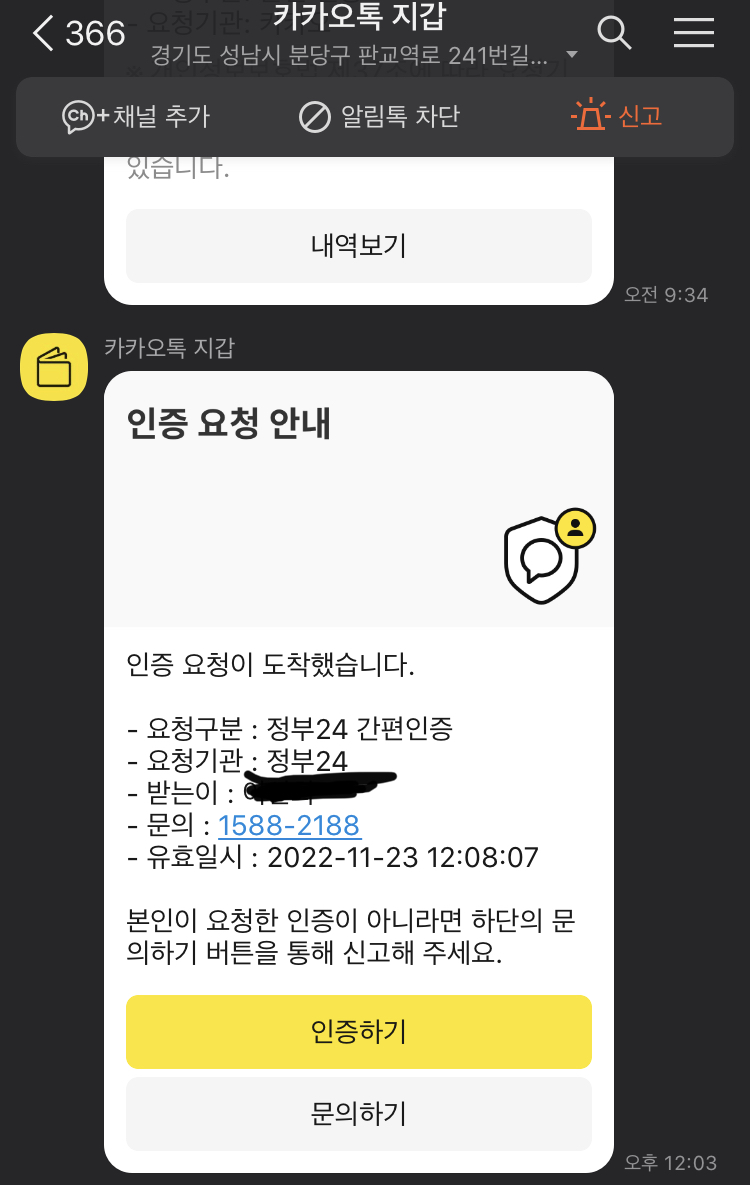The image size is (750, 1185).
Task: Tap the yellow KakaoTalk wallet profile icon
Action: point(54,367)
